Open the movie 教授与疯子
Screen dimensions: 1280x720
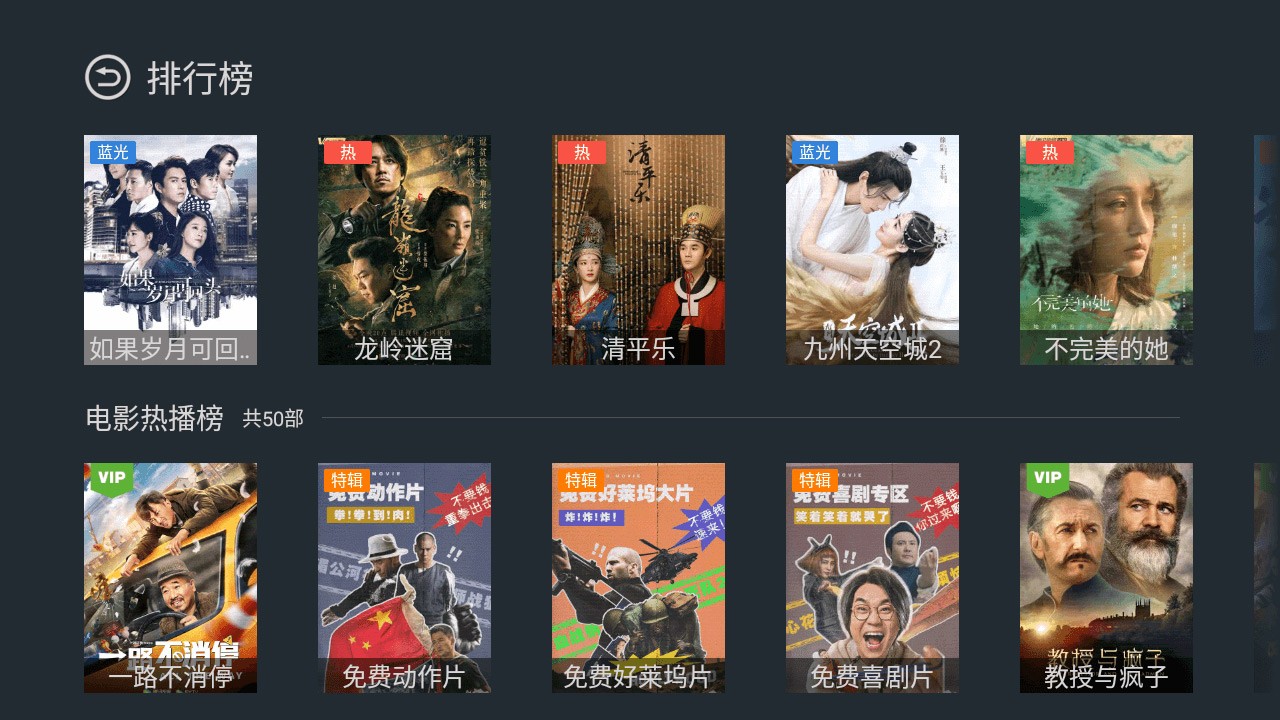1106,577
